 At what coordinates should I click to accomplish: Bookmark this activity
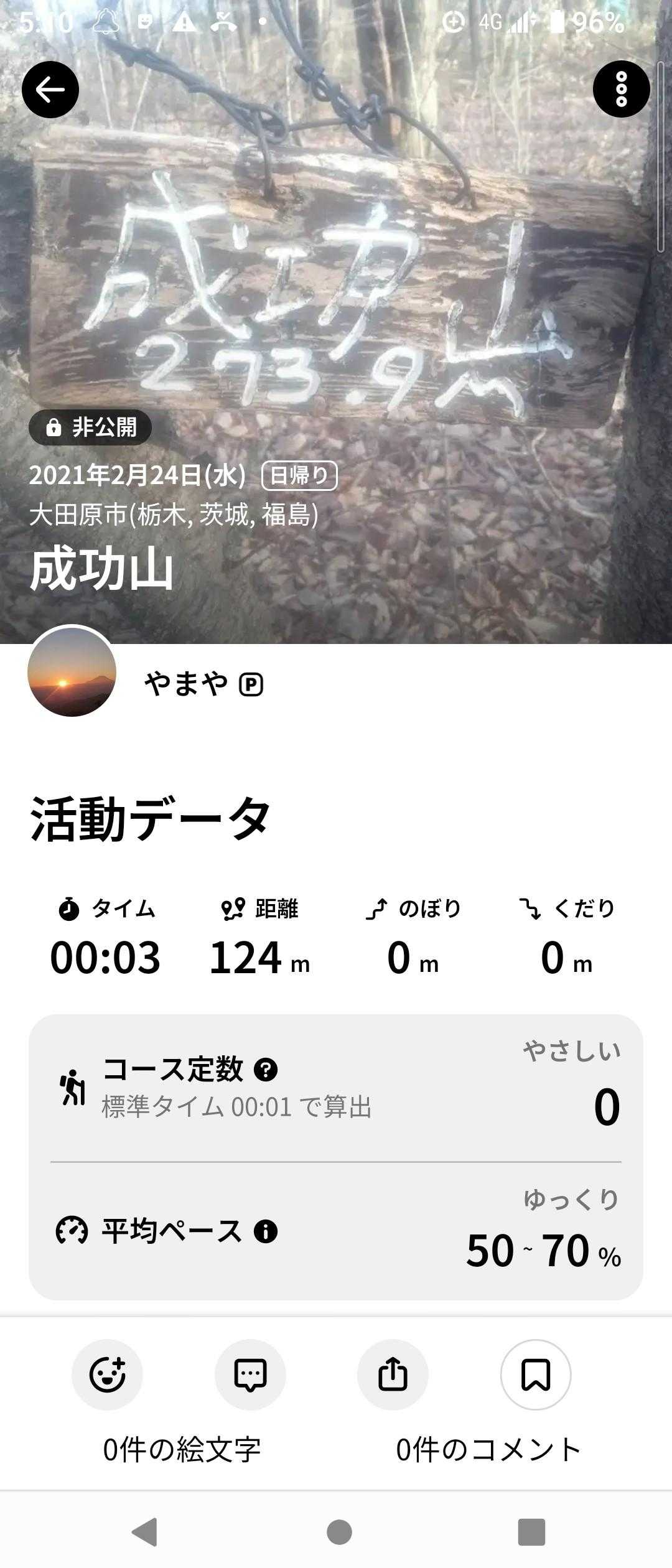tap(536, 1374)
